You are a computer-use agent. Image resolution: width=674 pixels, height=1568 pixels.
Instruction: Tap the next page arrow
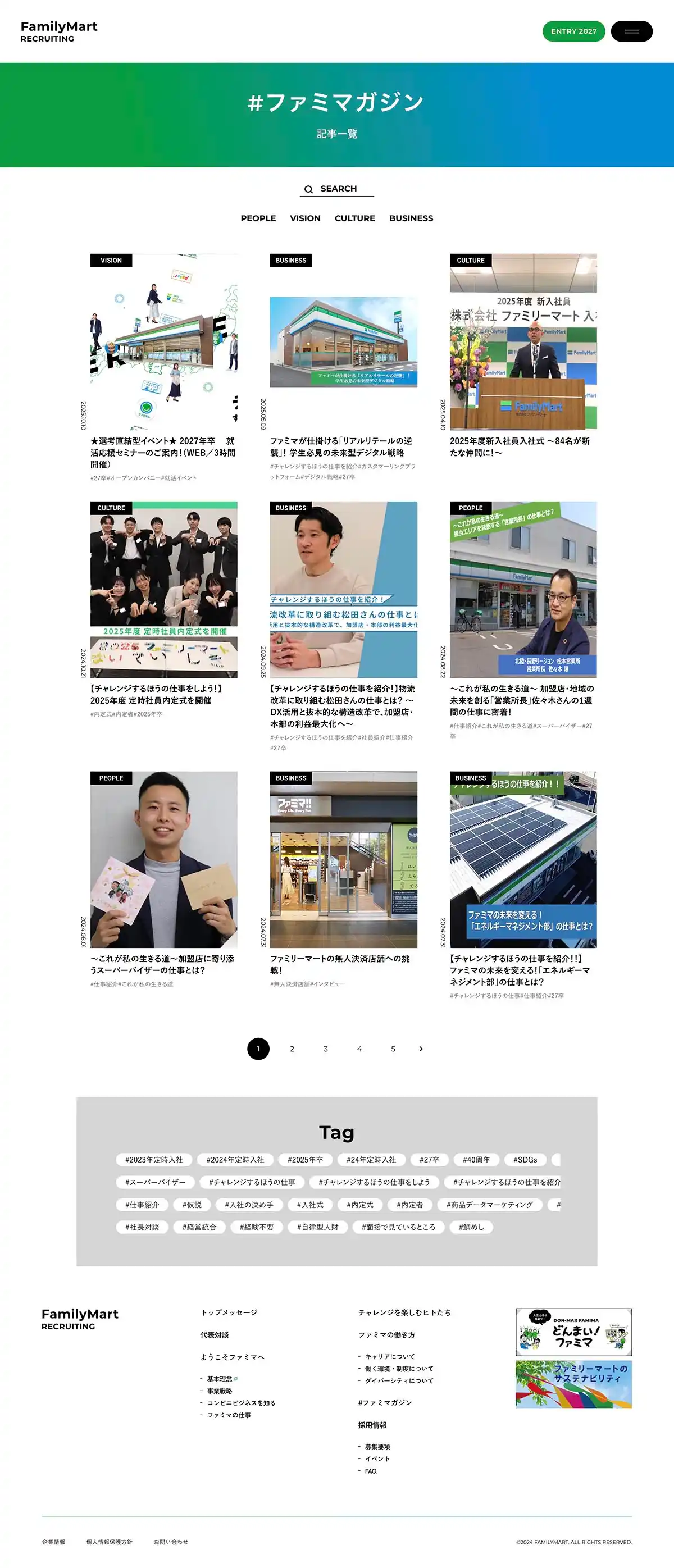tap(421, 1049)
